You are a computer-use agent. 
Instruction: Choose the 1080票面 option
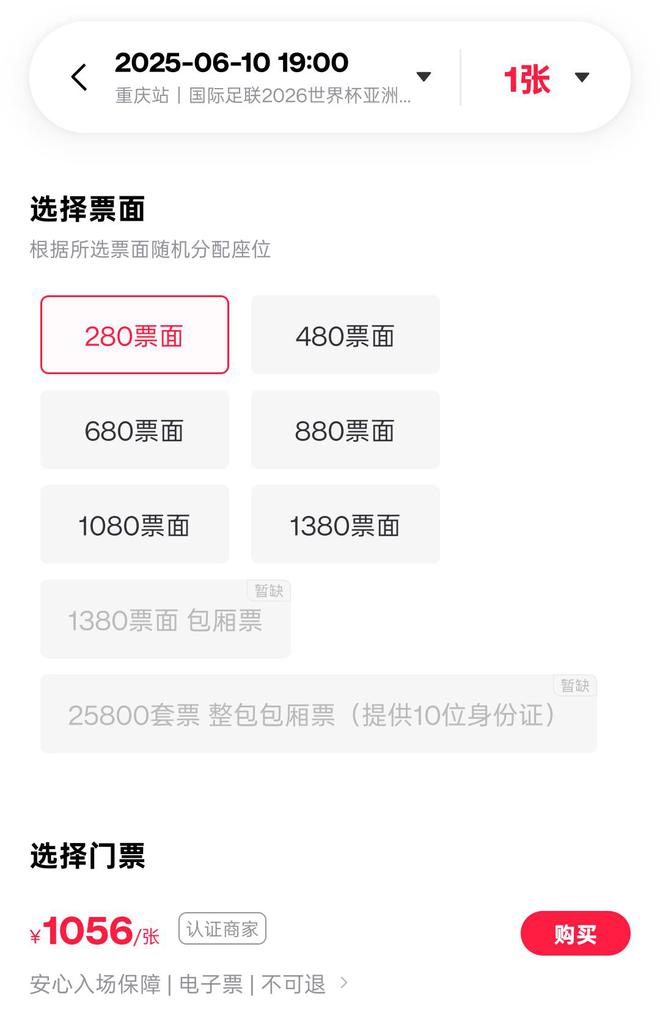134,525
